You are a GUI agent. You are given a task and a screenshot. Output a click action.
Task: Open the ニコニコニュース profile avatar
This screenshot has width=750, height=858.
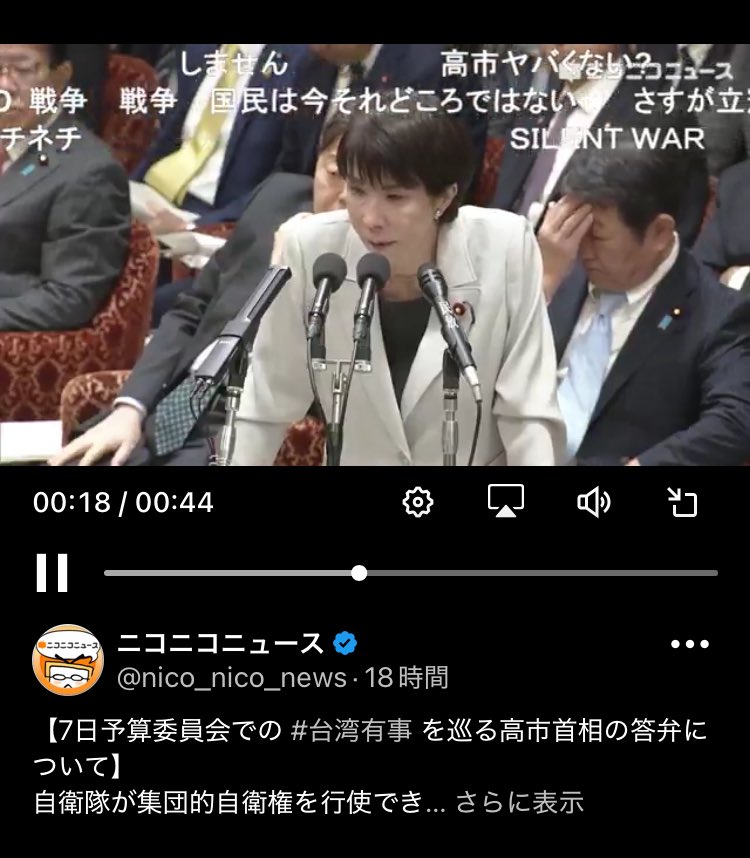click(x=68, y=660)
